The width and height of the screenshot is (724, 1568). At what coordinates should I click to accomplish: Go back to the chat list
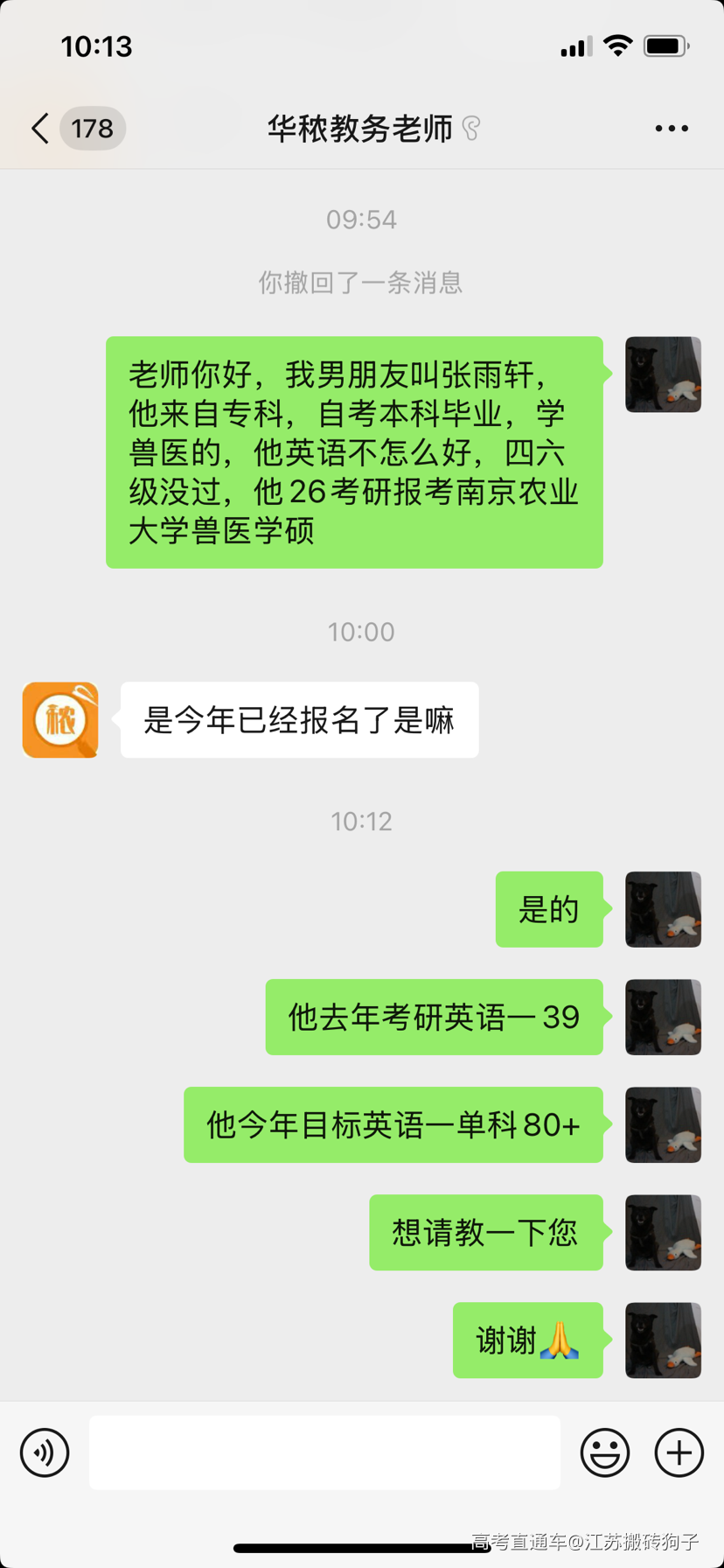40,129
